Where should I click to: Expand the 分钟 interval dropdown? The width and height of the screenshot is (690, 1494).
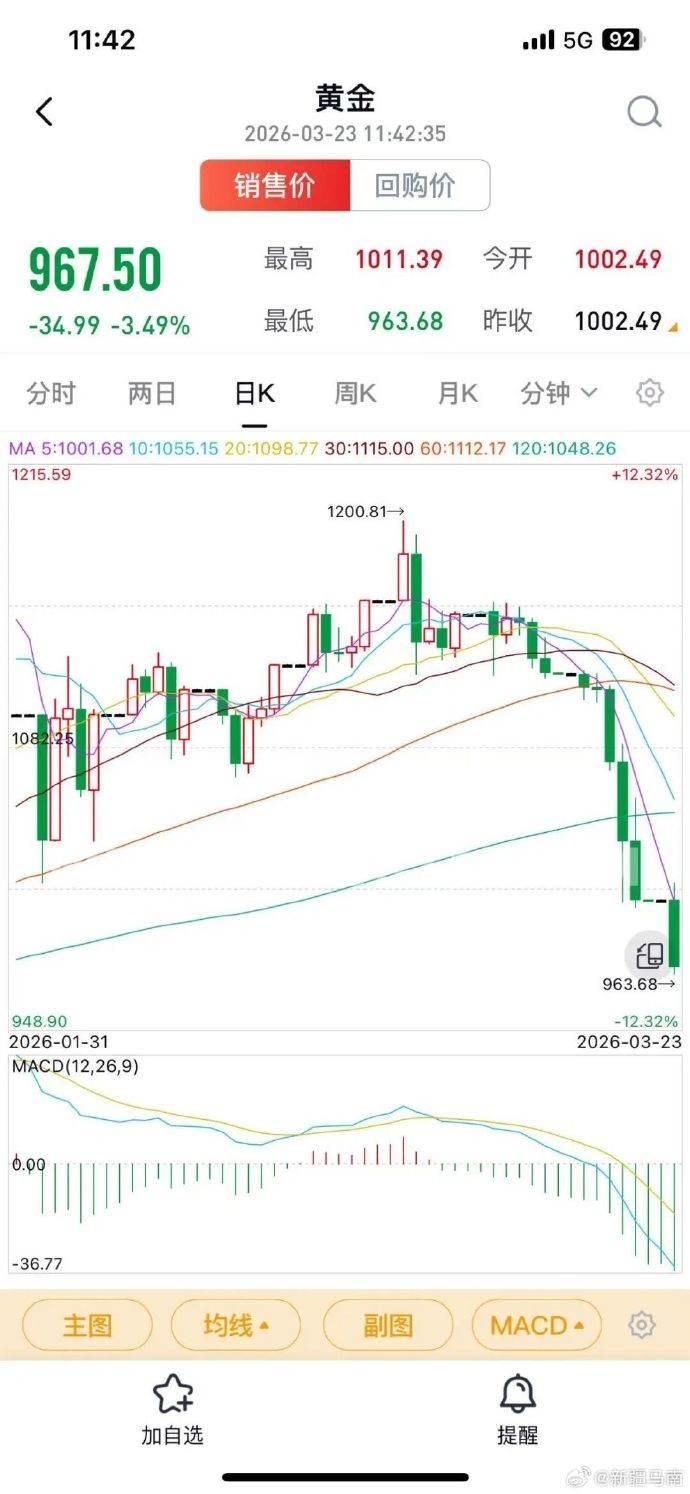click(x=558, y=394)
